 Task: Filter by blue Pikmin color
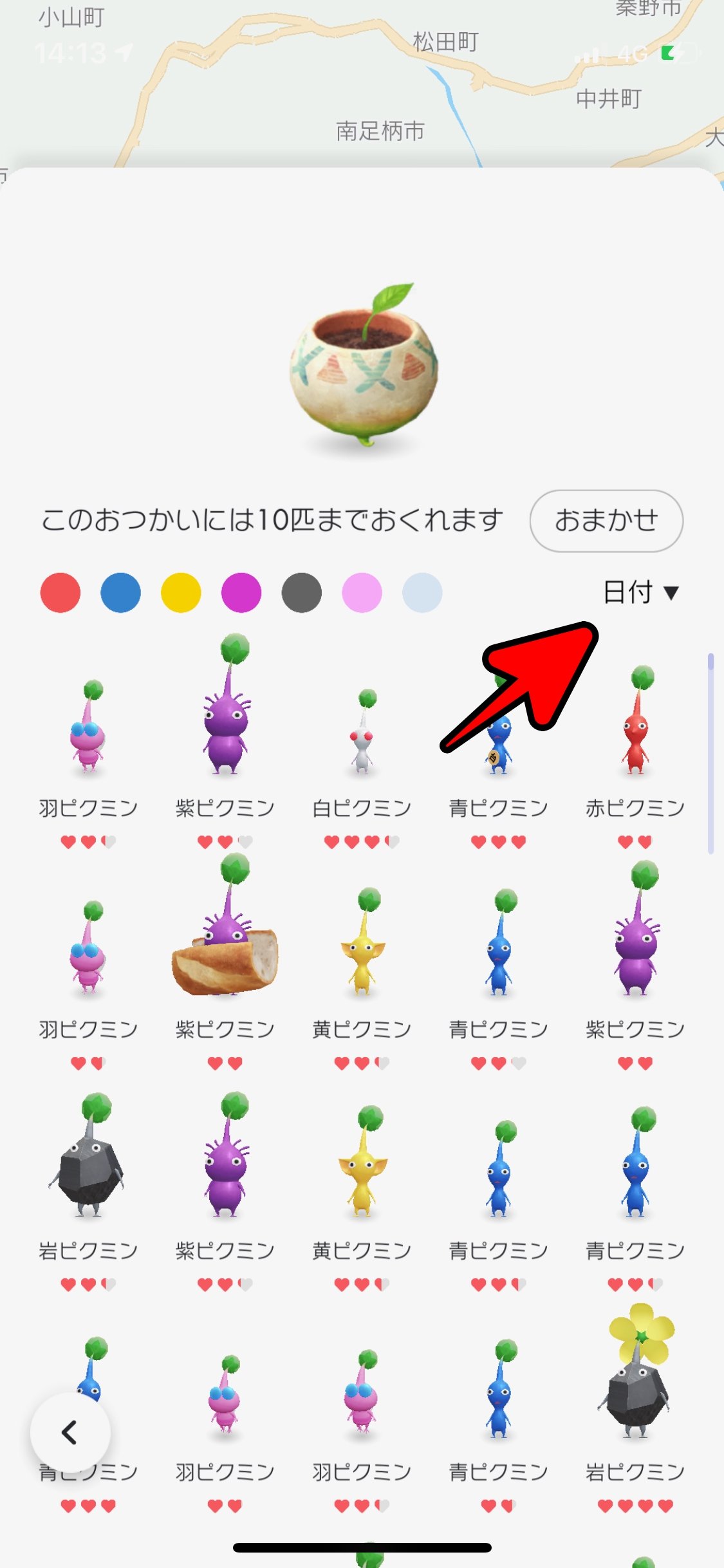[x=121, y=592]
